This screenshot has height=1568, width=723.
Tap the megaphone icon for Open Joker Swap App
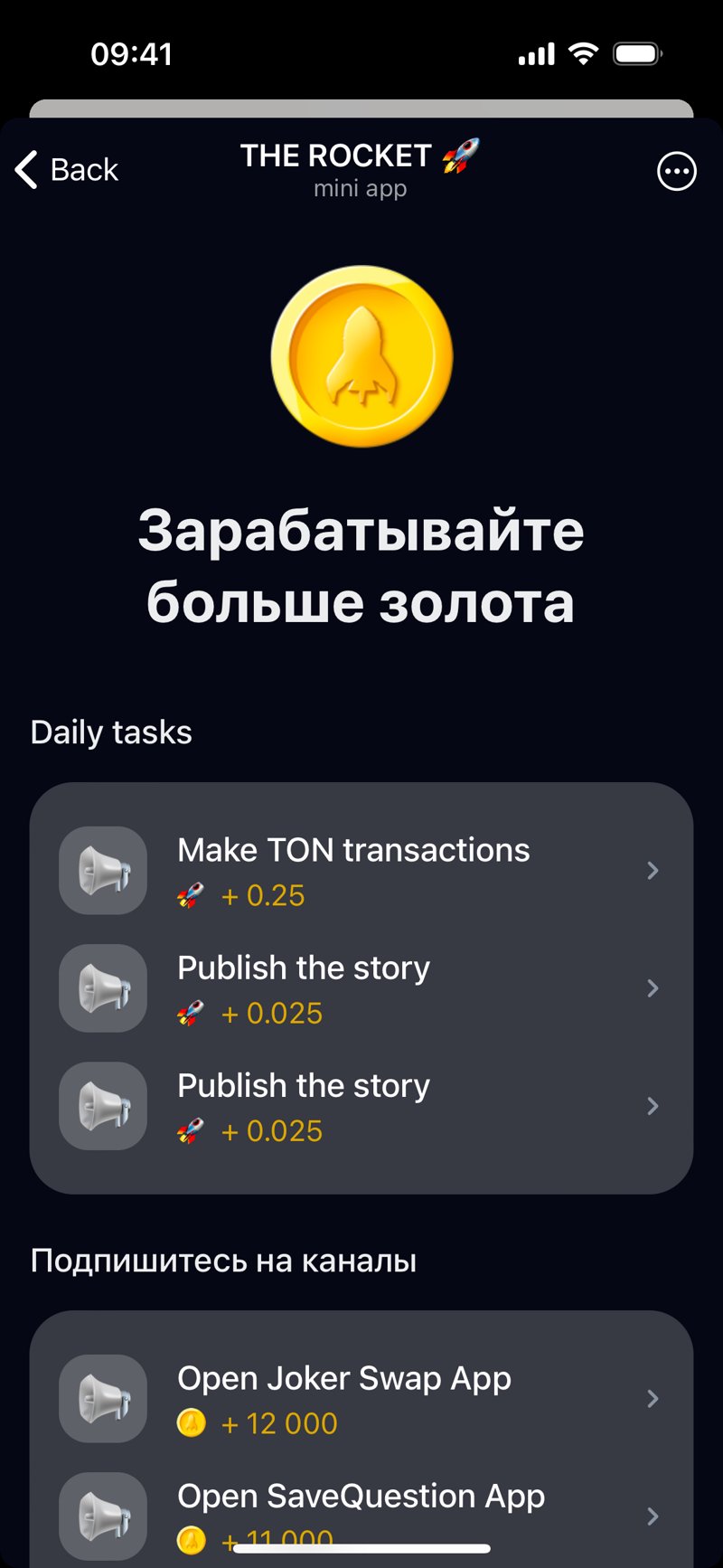[102, 1398]
